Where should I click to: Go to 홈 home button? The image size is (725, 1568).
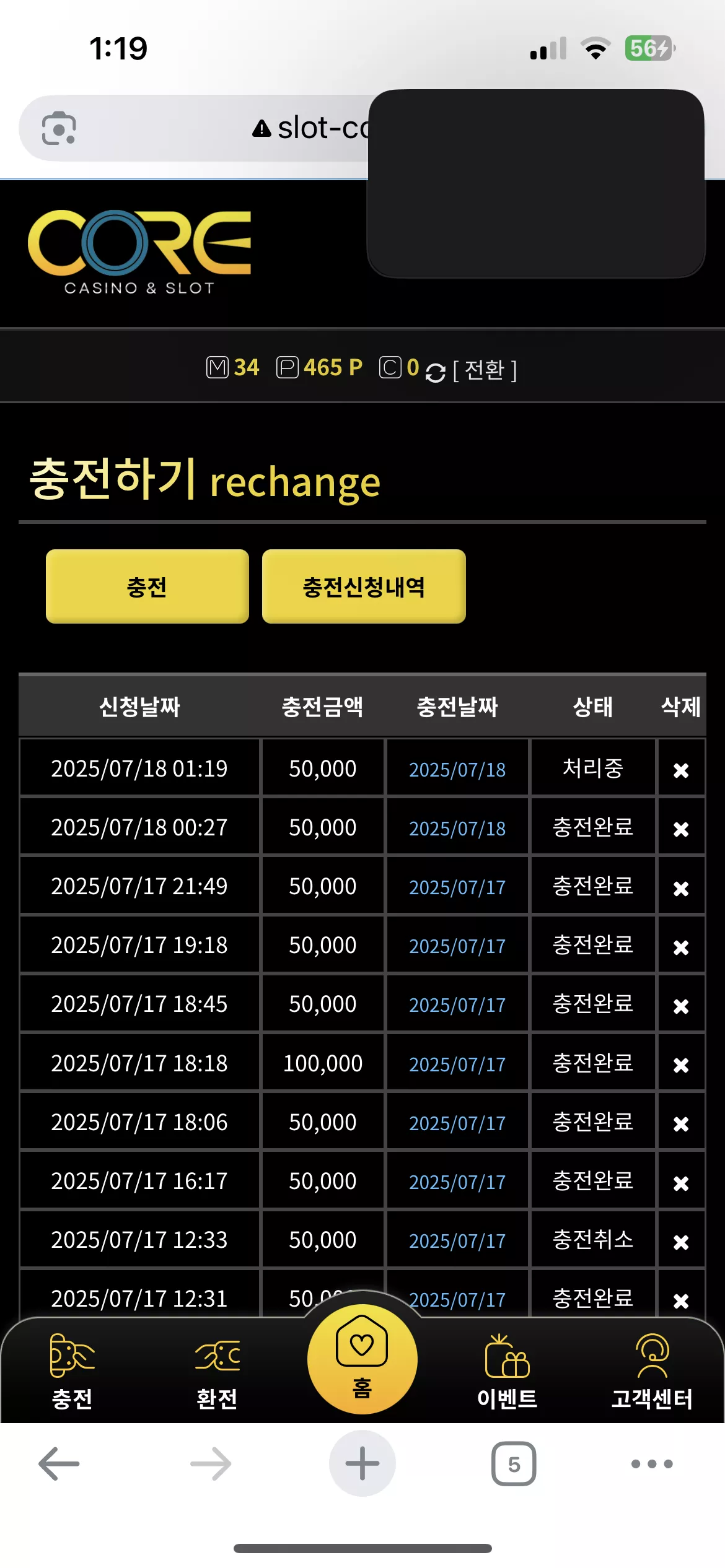coord(362,1359)
